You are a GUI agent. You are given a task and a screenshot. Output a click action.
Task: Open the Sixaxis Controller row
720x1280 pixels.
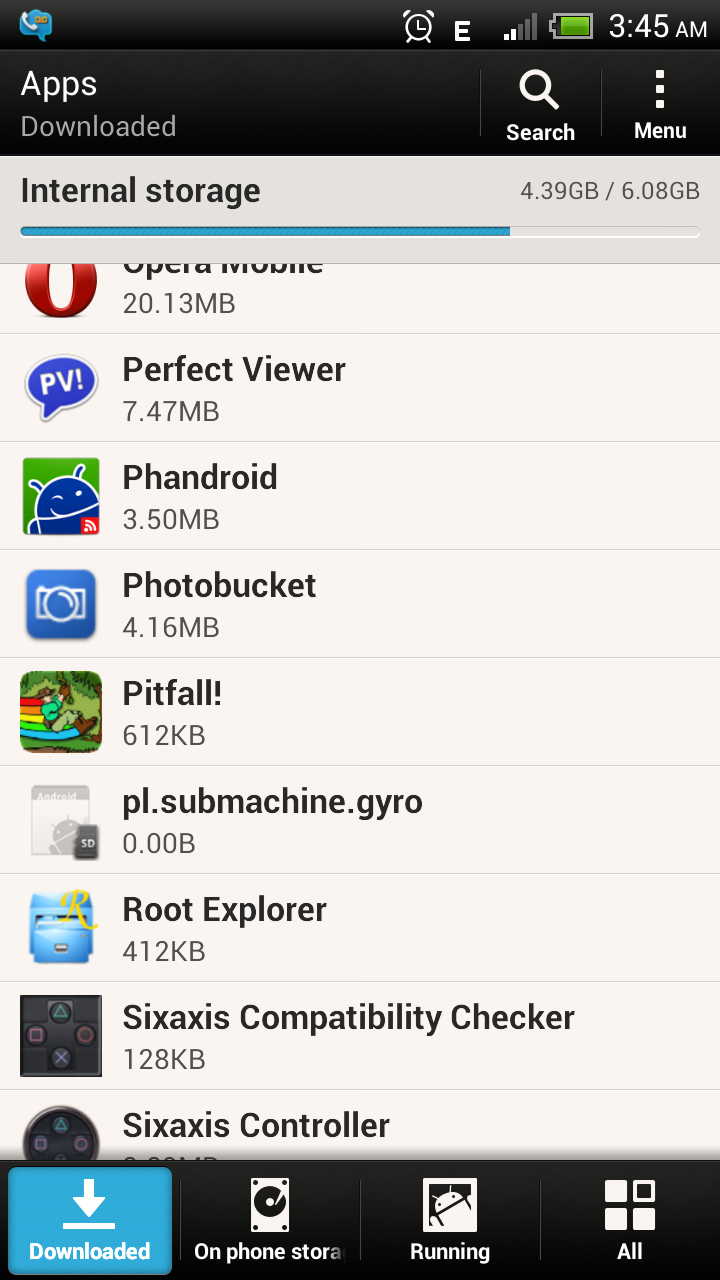[360, 1128]
